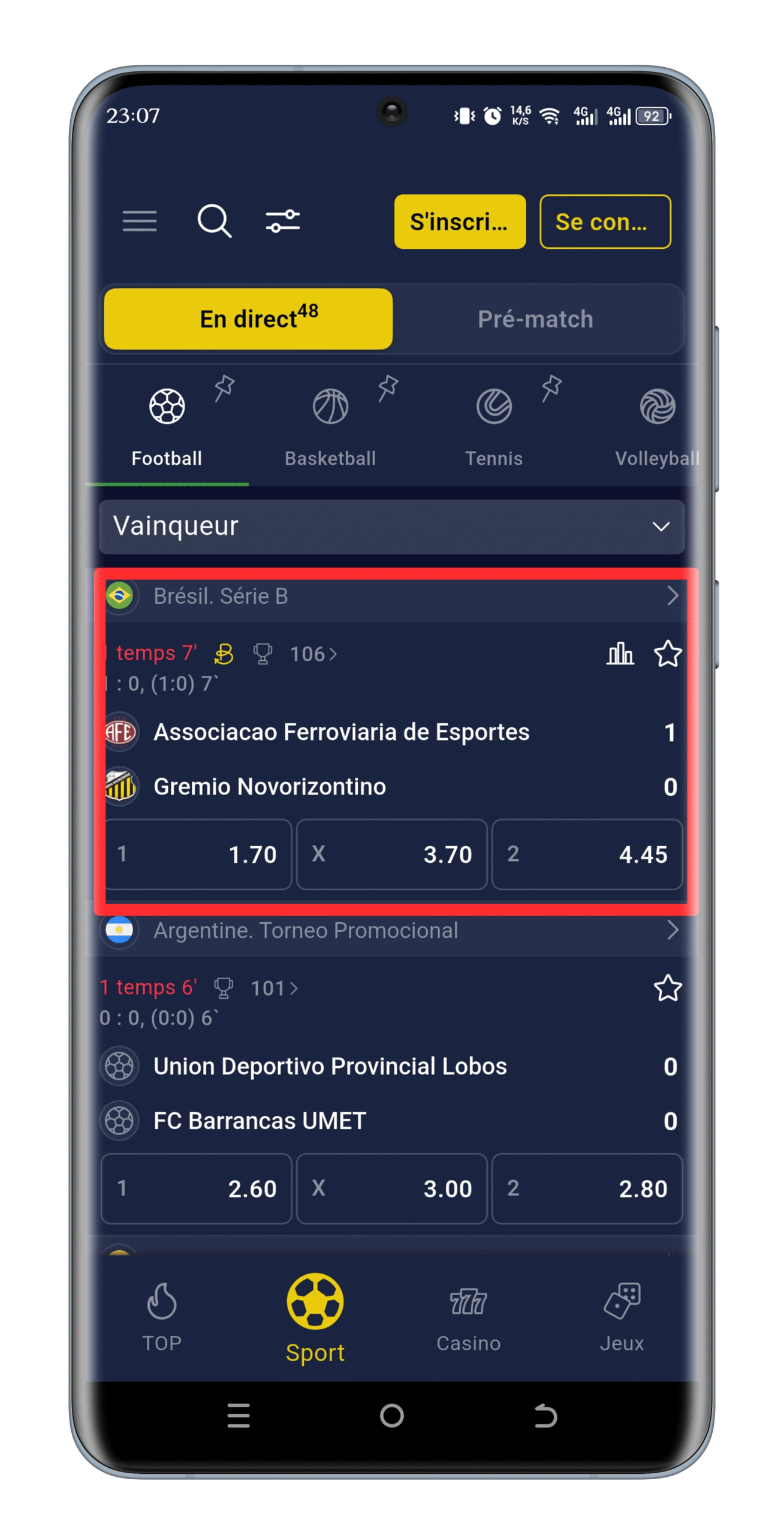Viewport: 784px width, 1535px height.
Task: Select the En direct tab
Action: tap(248, 318)
